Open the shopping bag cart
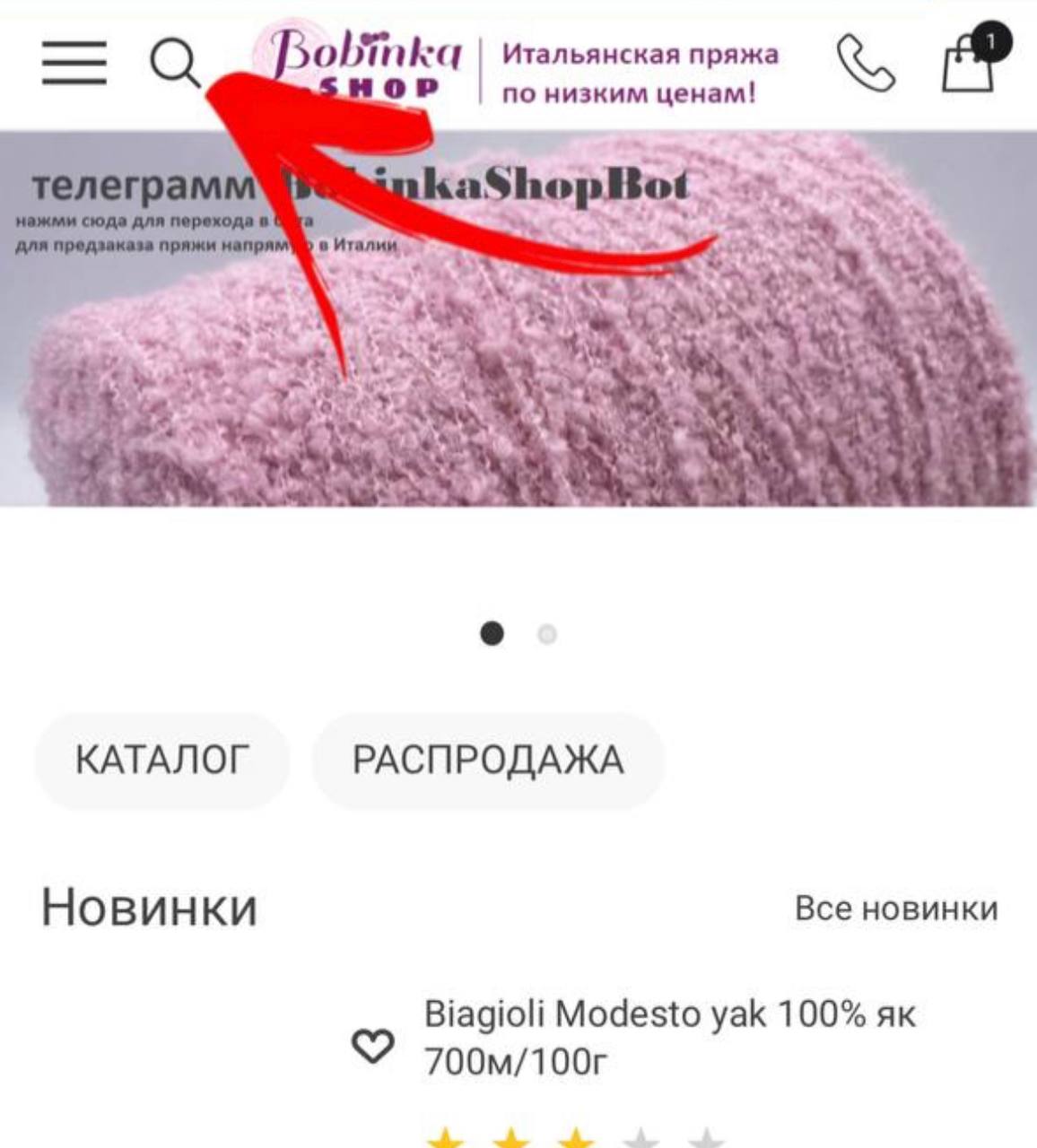This screenshot has width=1037, height=1148. tap(969, 63)
